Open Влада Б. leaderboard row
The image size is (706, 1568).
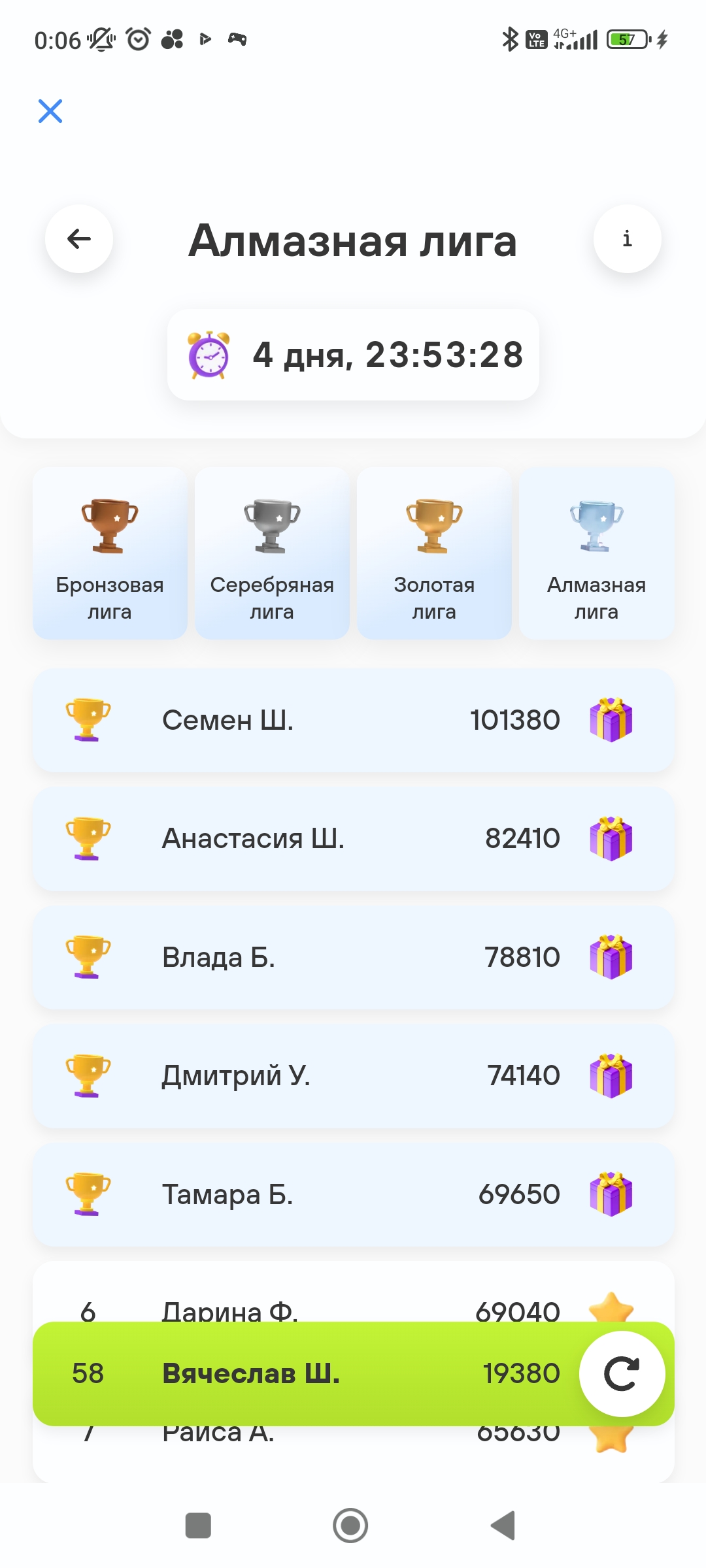[x=353, y=957]
